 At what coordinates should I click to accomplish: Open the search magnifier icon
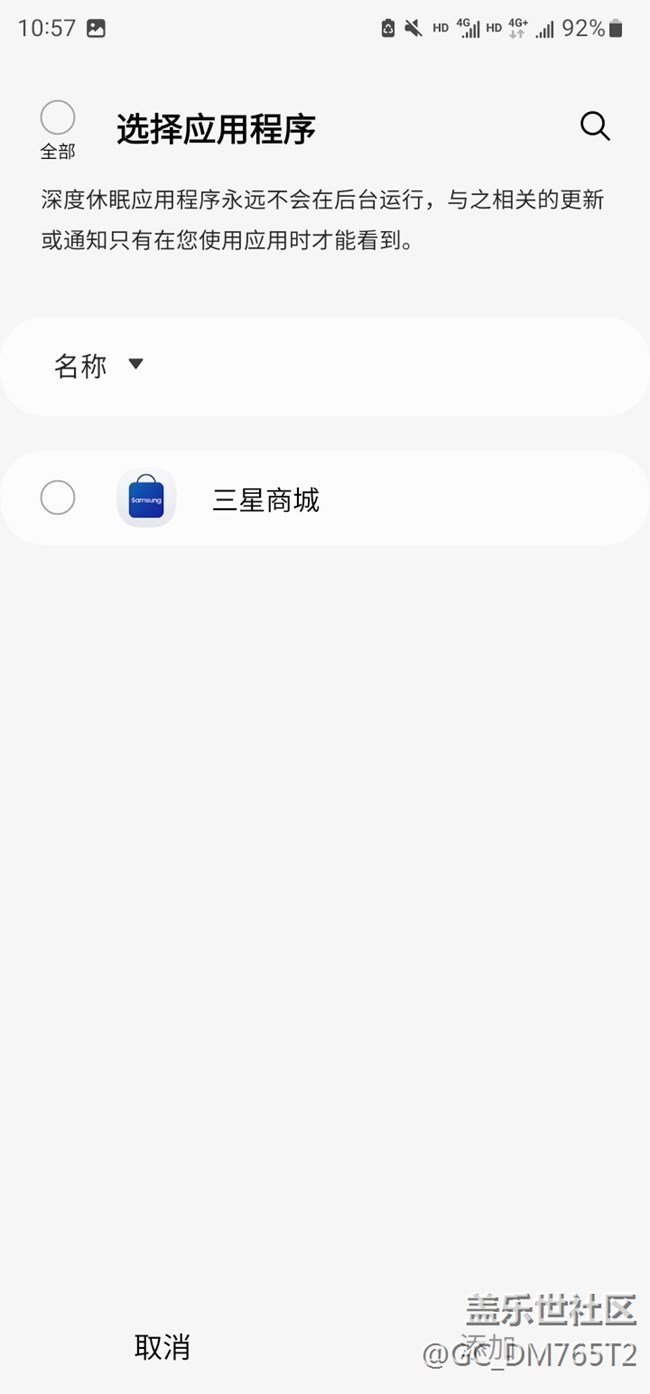[595, 127]
